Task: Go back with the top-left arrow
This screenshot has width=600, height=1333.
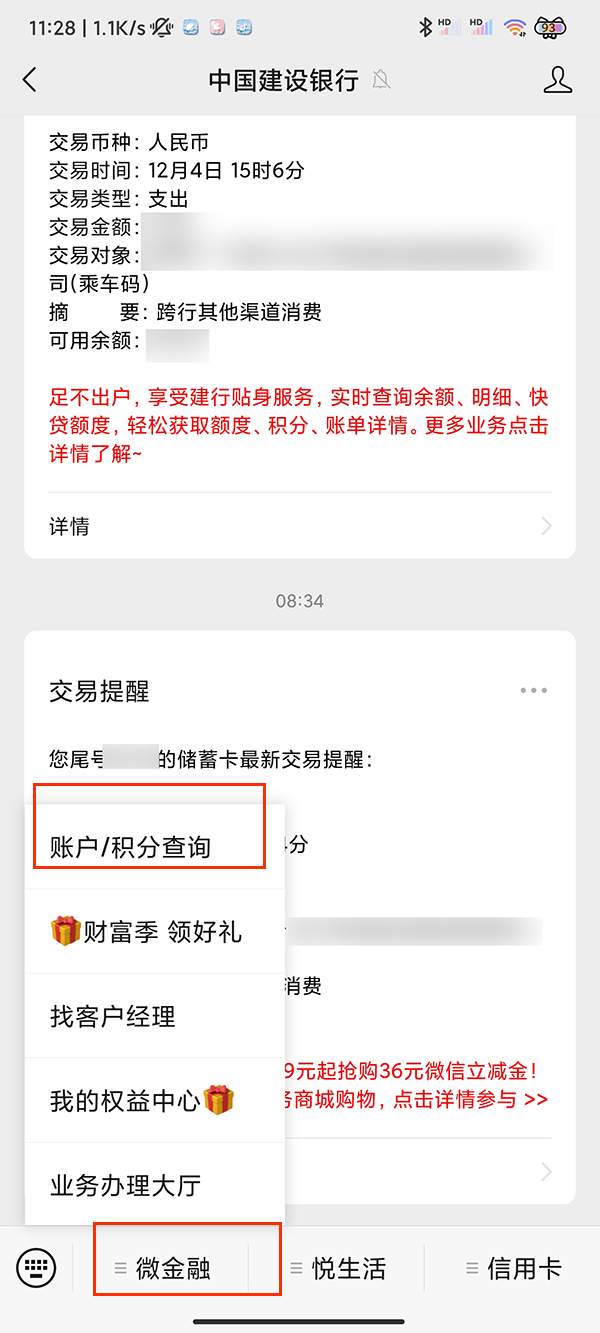Action: 30,80
